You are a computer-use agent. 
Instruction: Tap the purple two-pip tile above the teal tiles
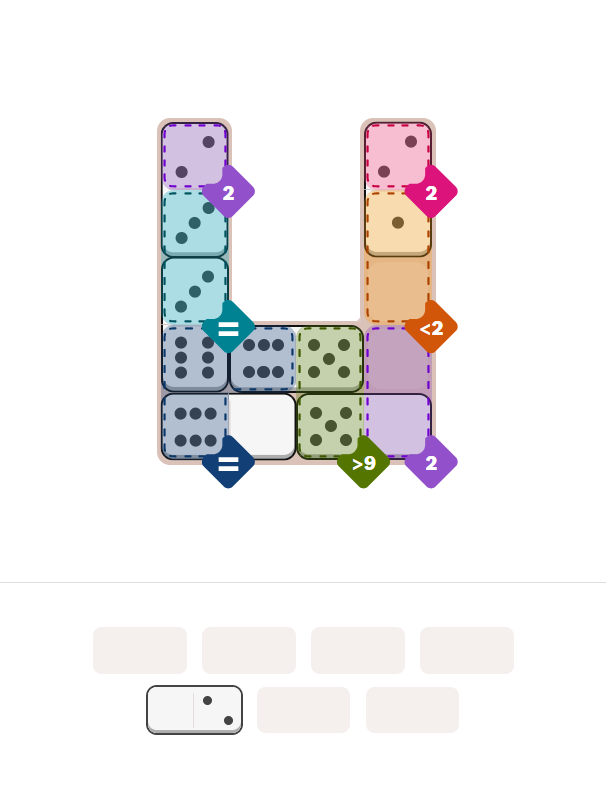click(195, 155)
